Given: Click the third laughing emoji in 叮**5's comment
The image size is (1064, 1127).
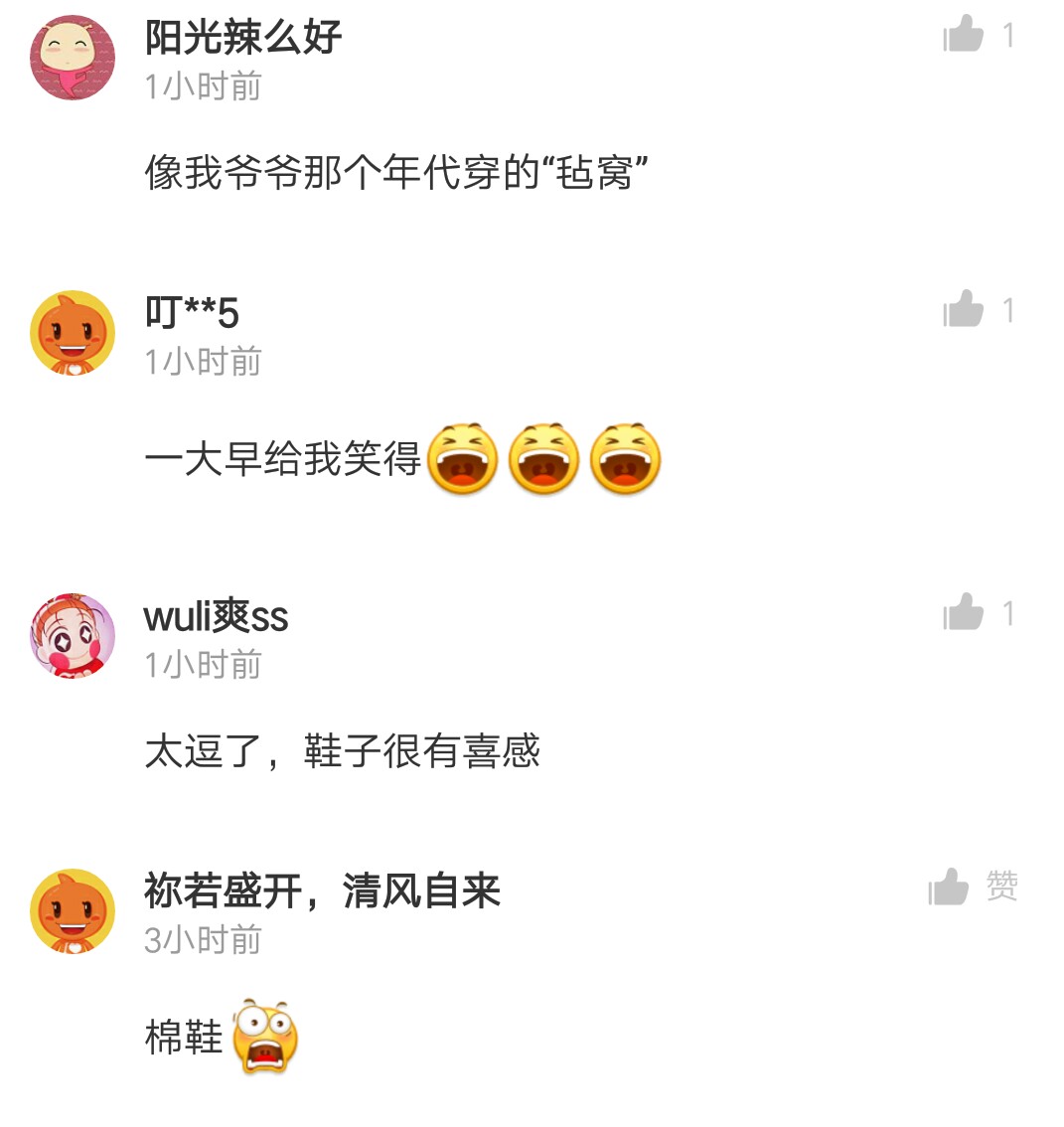Looking at the screenshot, I should [x=625, y=460].
